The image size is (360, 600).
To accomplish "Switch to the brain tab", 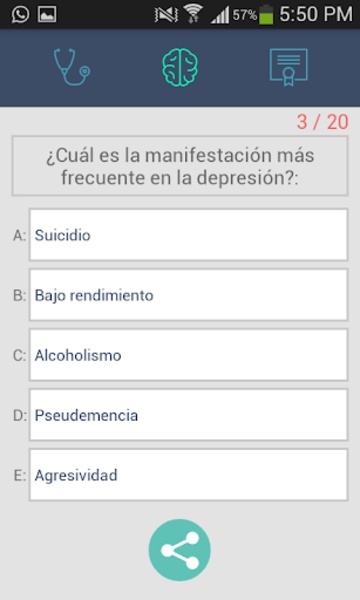I will coord(180,67).
